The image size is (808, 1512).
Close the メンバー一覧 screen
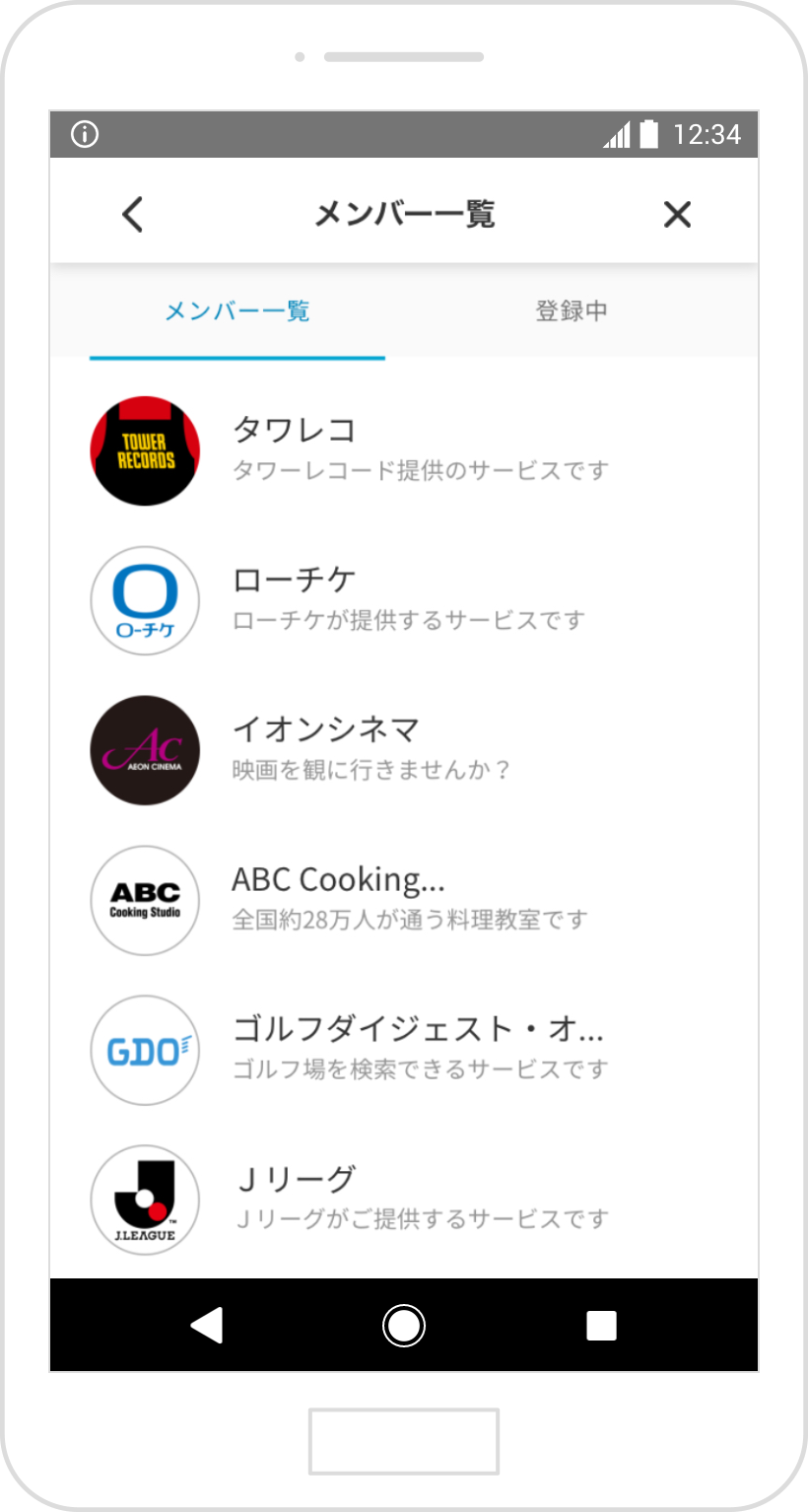[677, 215]
